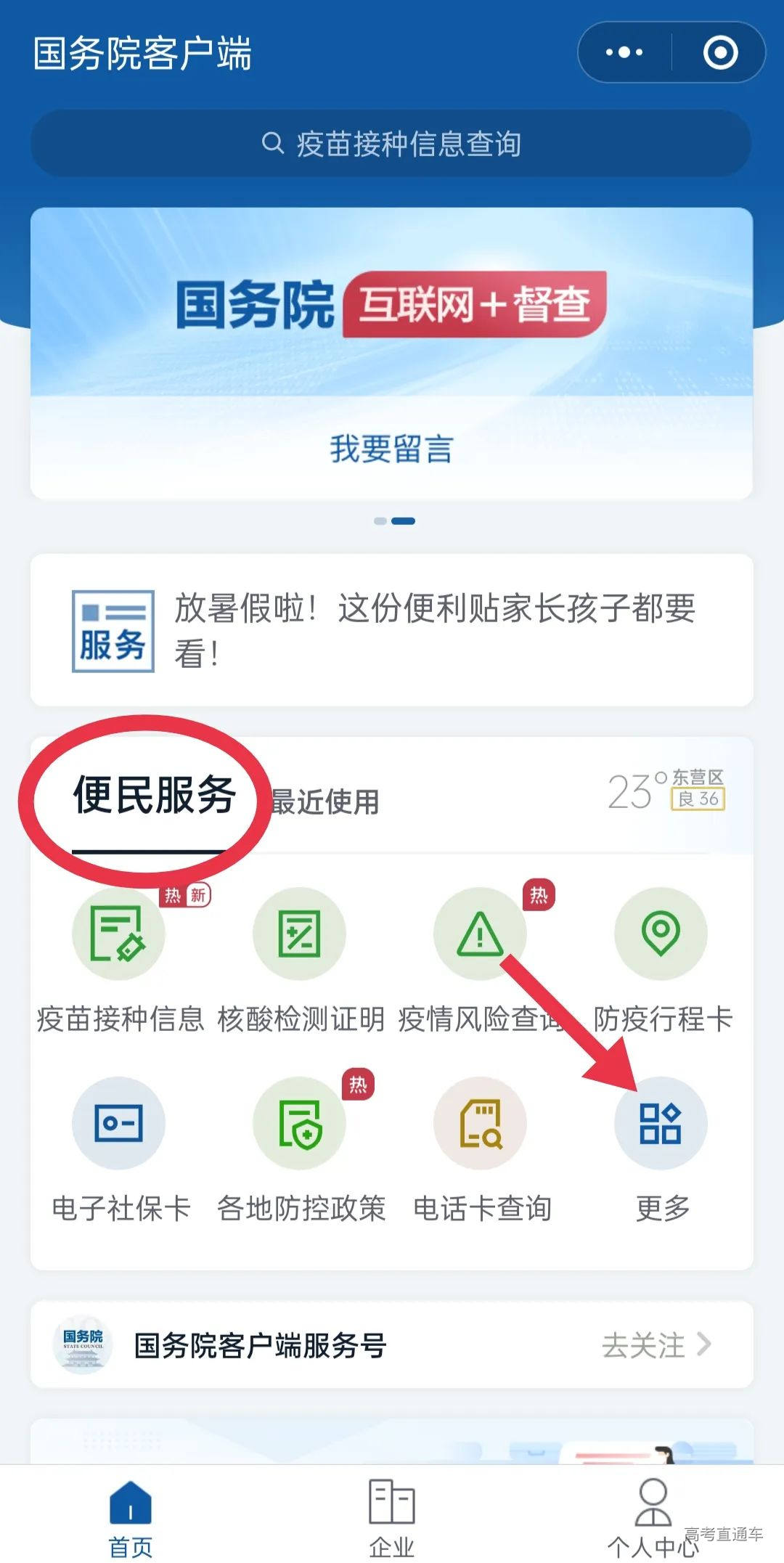This screenshot has width=784, height=1563.
Task: Open 疫情风险查询 service
Action: click(480, 934)
